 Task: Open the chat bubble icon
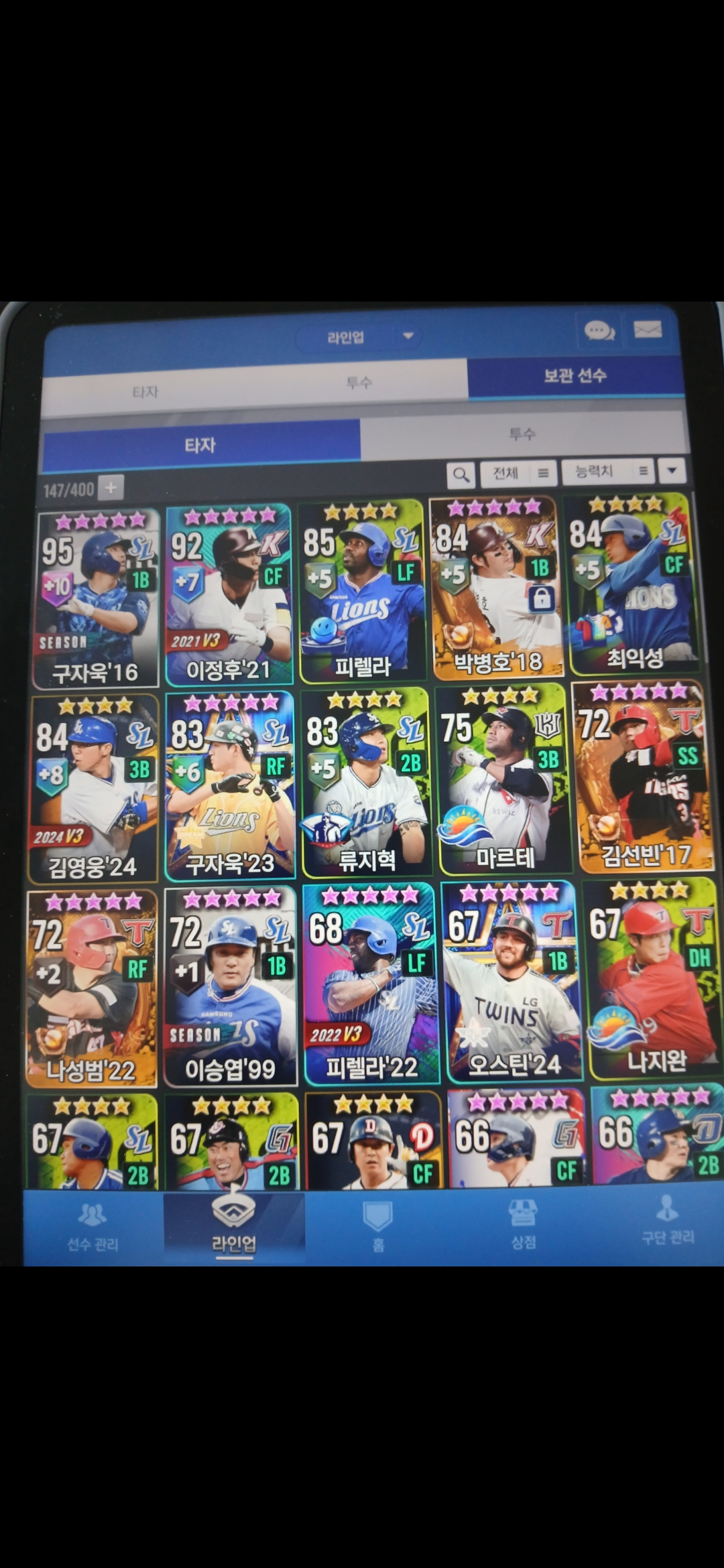(599, 330)
